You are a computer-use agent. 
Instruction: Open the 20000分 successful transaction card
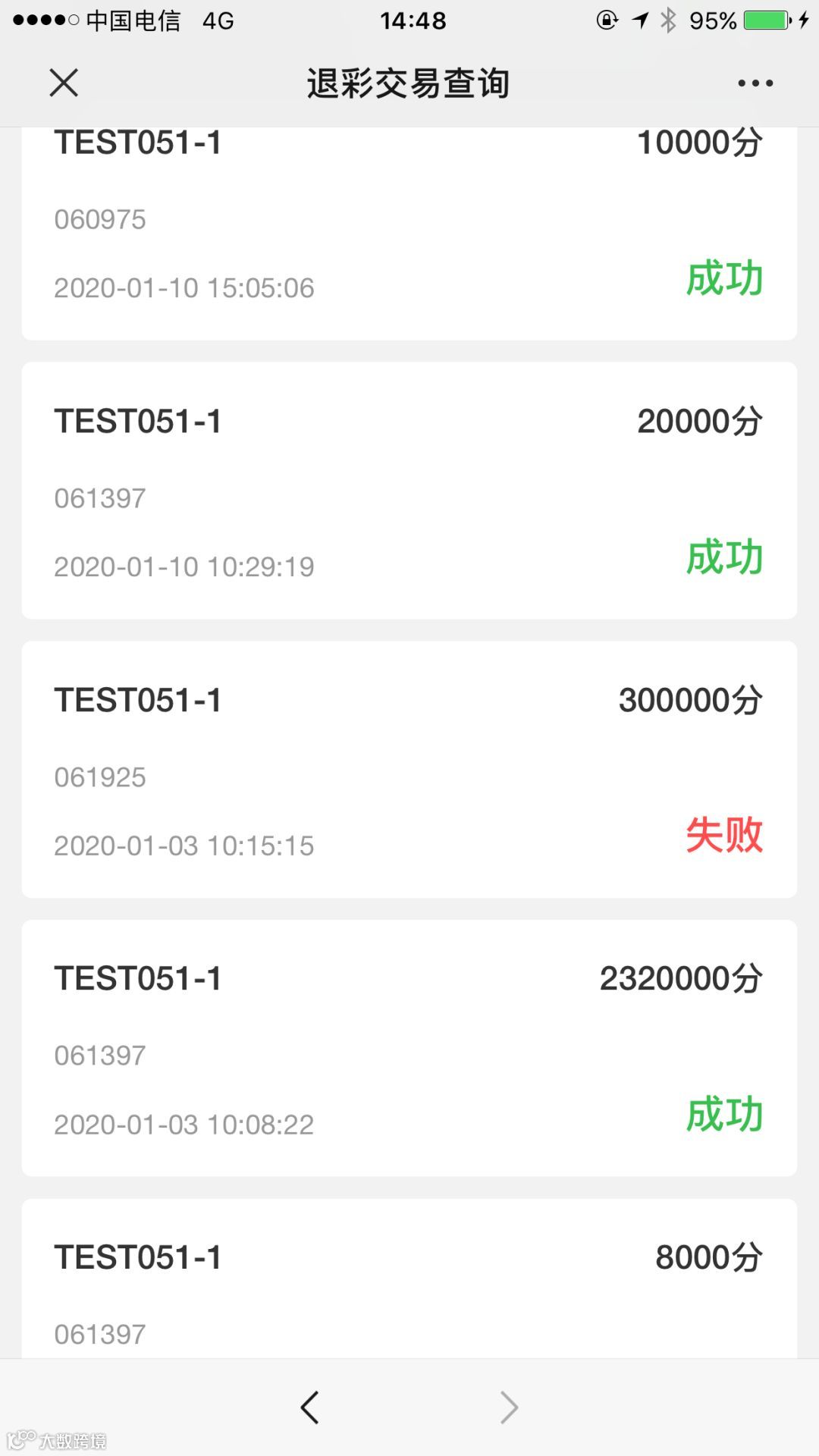409,491
